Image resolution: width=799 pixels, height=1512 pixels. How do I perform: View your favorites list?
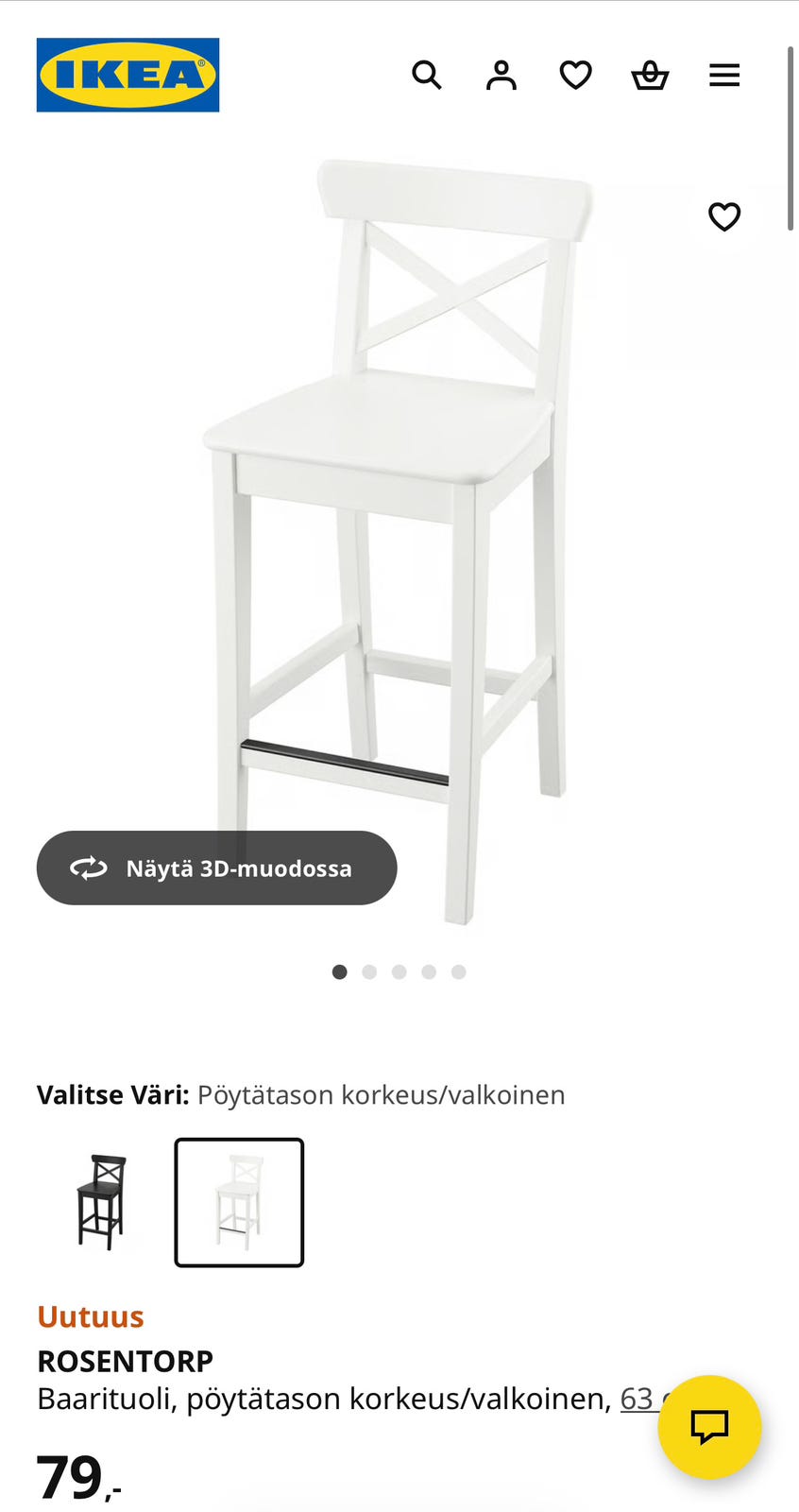[575, 75]
